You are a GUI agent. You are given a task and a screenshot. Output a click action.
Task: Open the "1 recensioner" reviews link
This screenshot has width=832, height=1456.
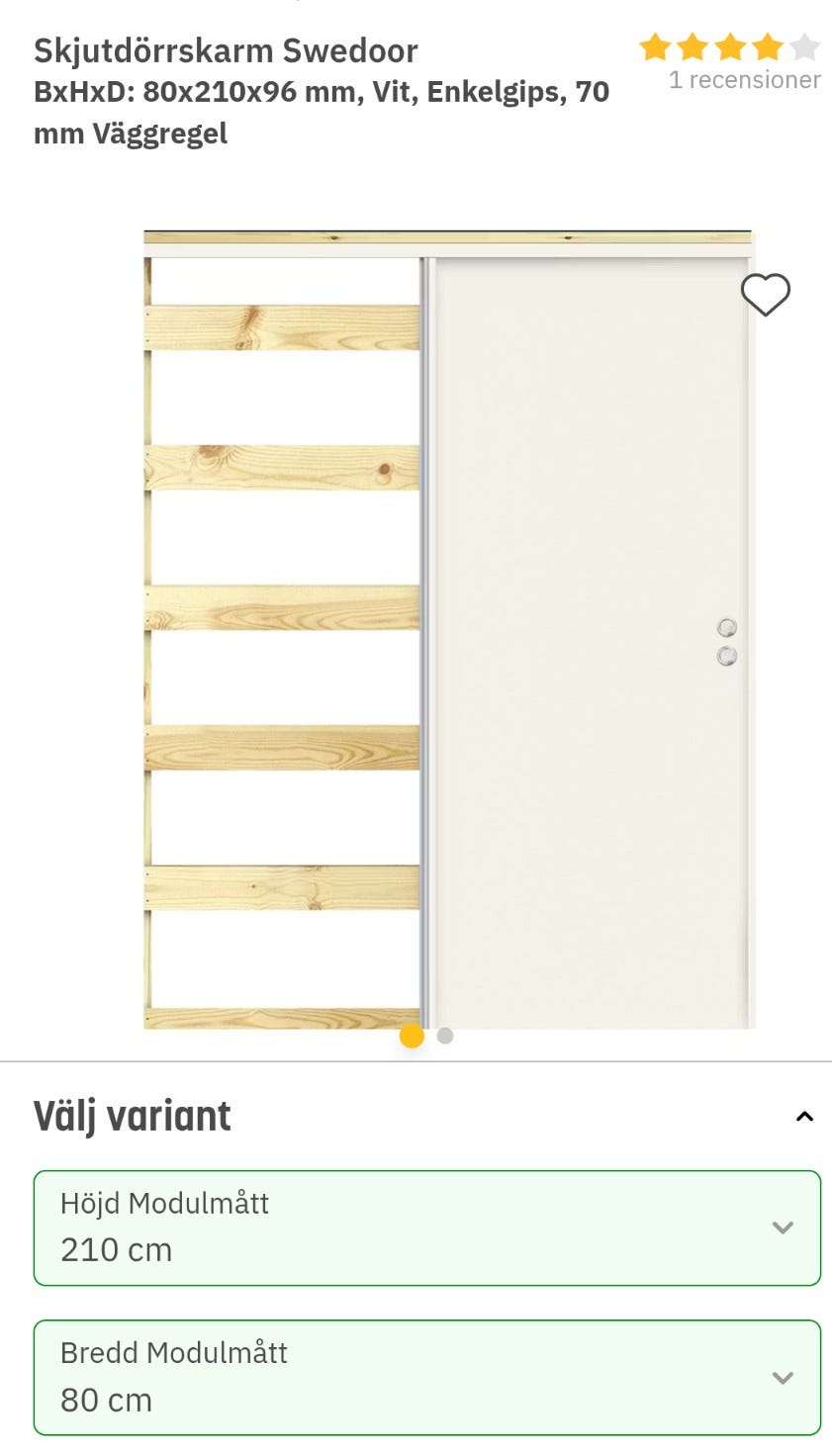tap(744, 80)
